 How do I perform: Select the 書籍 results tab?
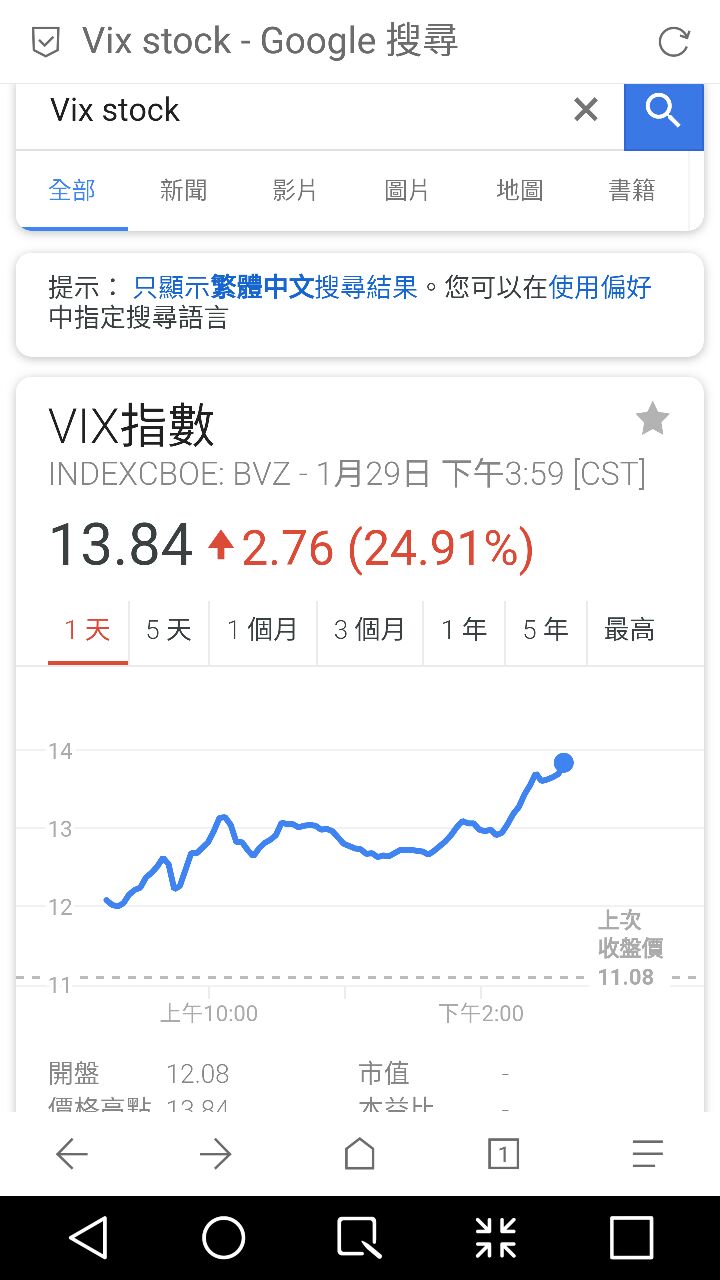(632, 190)
